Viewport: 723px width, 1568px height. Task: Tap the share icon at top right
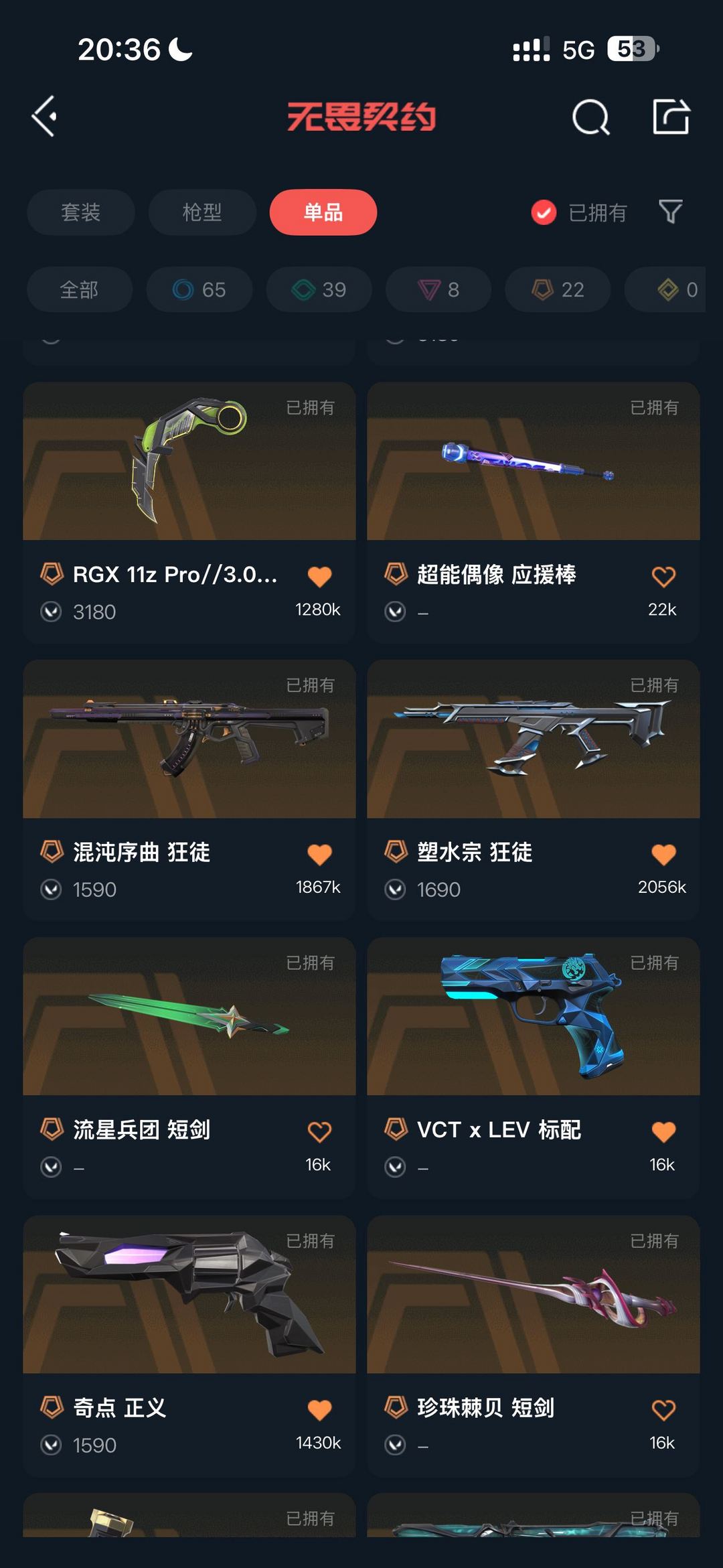point(673,119)
